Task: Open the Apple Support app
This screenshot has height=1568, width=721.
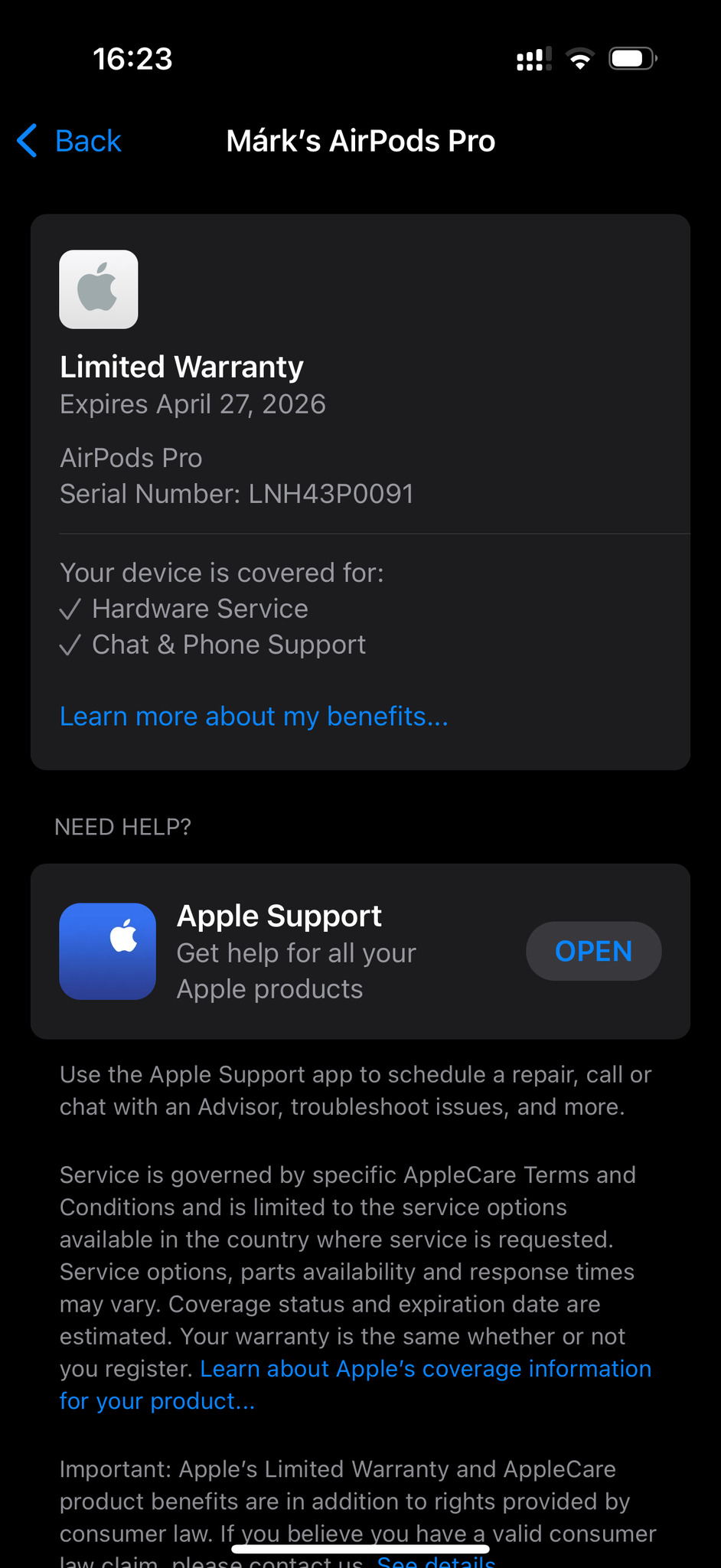Action: click(x=592, y=951)
